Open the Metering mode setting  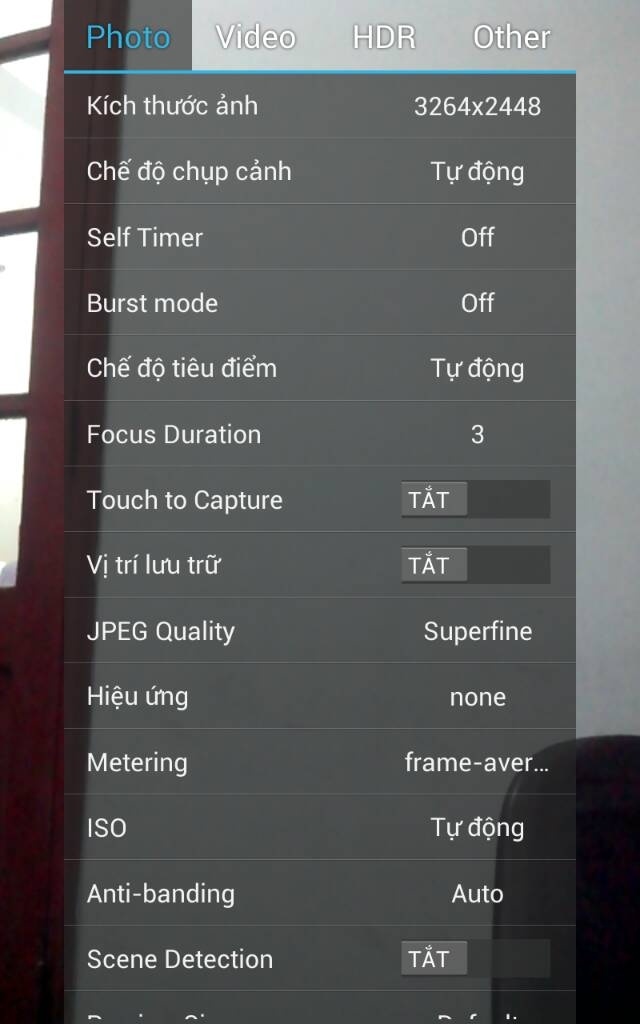point(320,763)
